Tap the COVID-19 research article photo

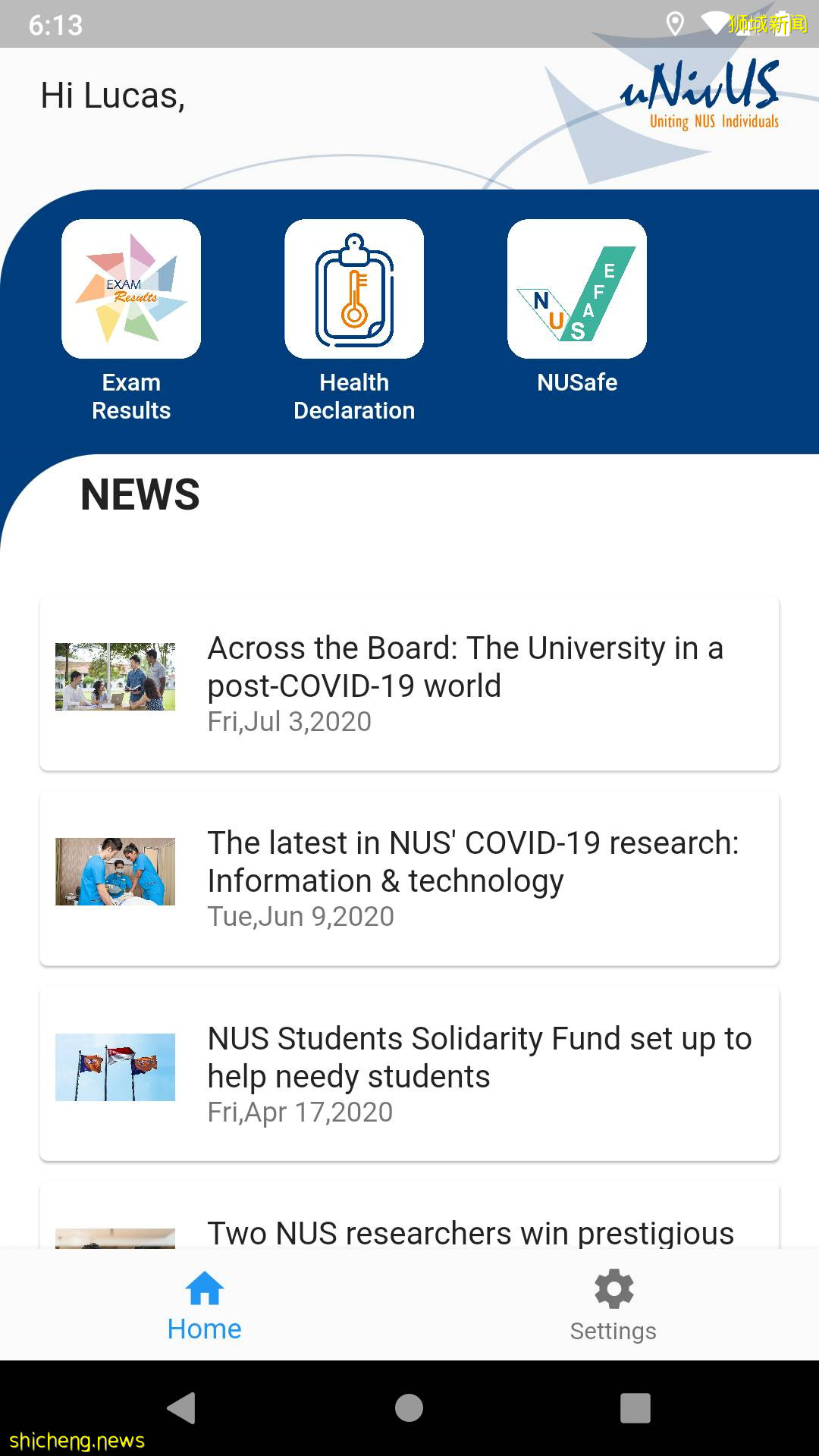coord(115,870)
